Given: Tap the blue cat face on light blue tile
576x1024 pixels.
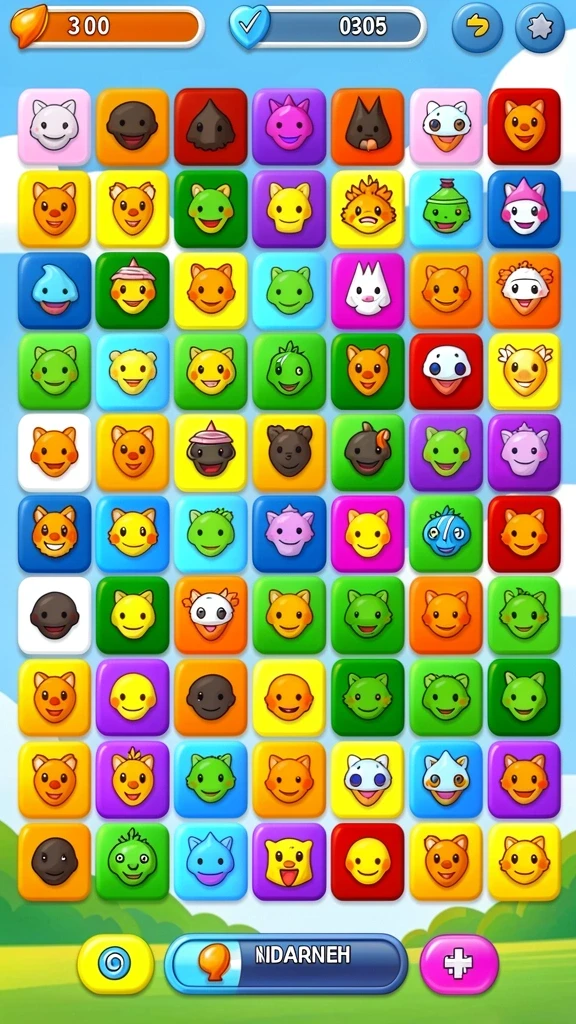Looking at the screenshot, I should [210, 861].
